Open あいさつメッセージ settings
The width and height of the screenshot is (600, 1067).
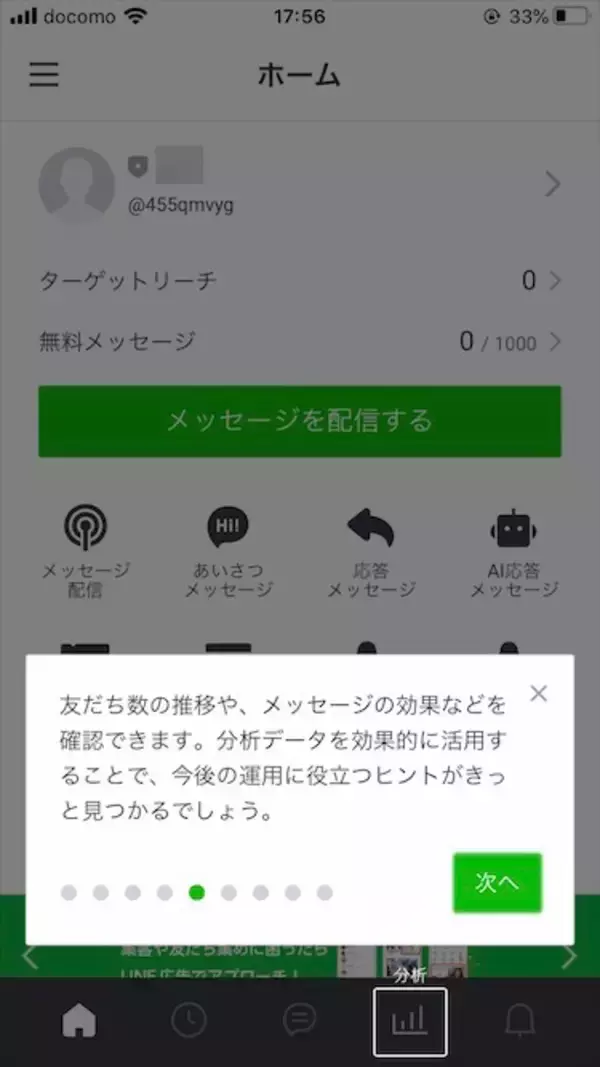tap(228, 550)
